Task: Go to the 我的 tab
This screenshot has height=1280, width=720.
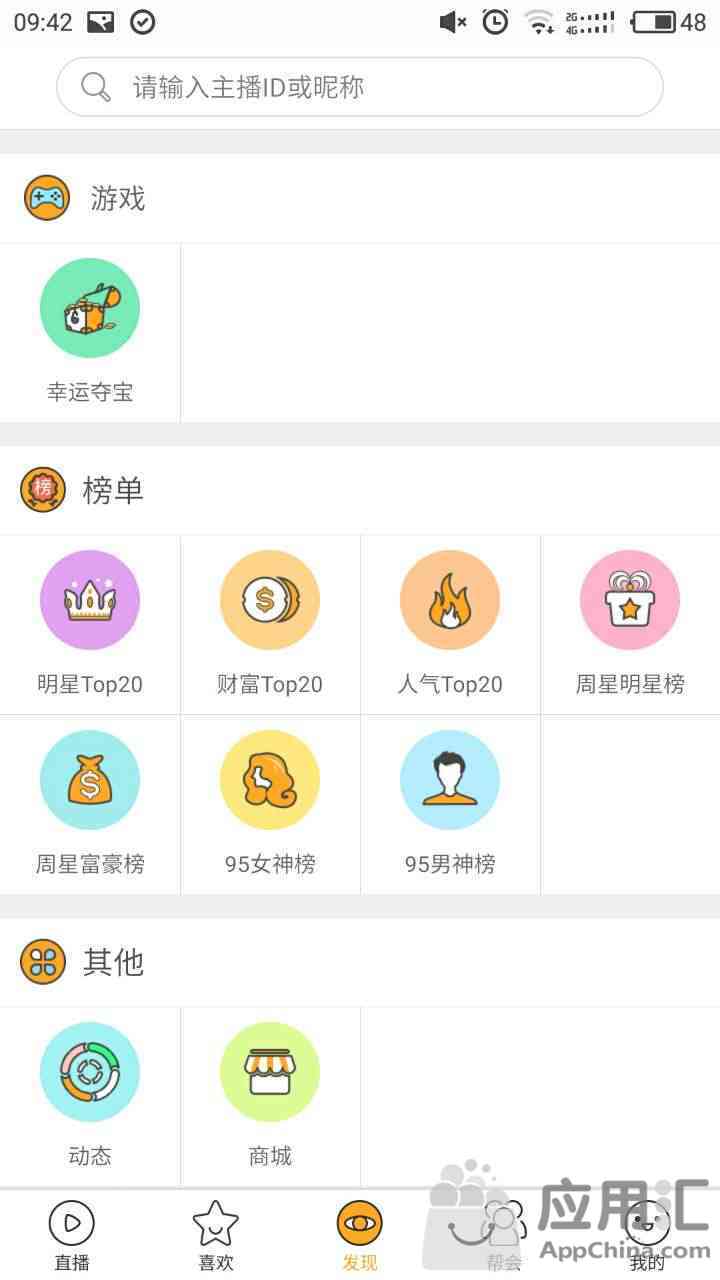Action: pos(648,1236)
